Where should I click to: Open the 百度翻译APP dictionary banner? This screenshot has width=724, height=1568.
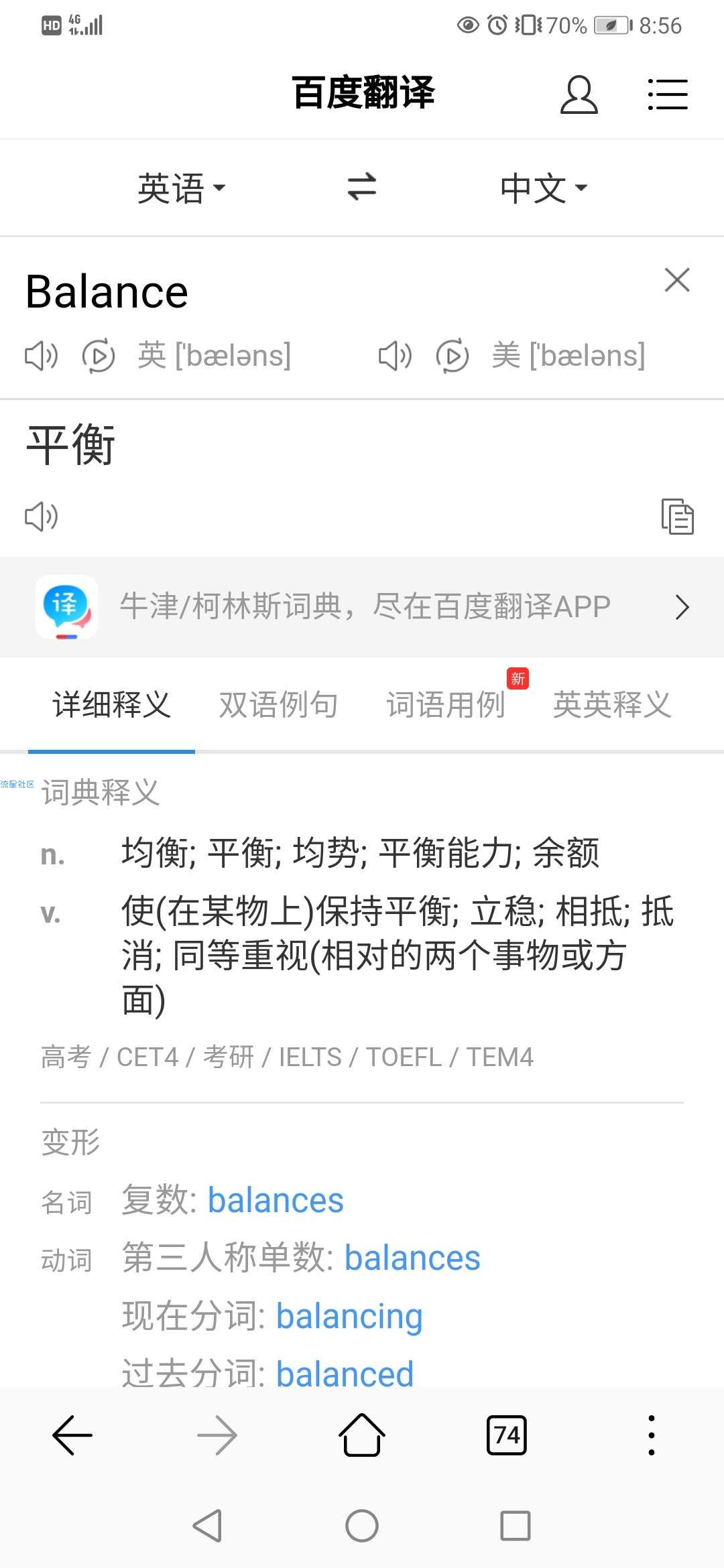362,607
